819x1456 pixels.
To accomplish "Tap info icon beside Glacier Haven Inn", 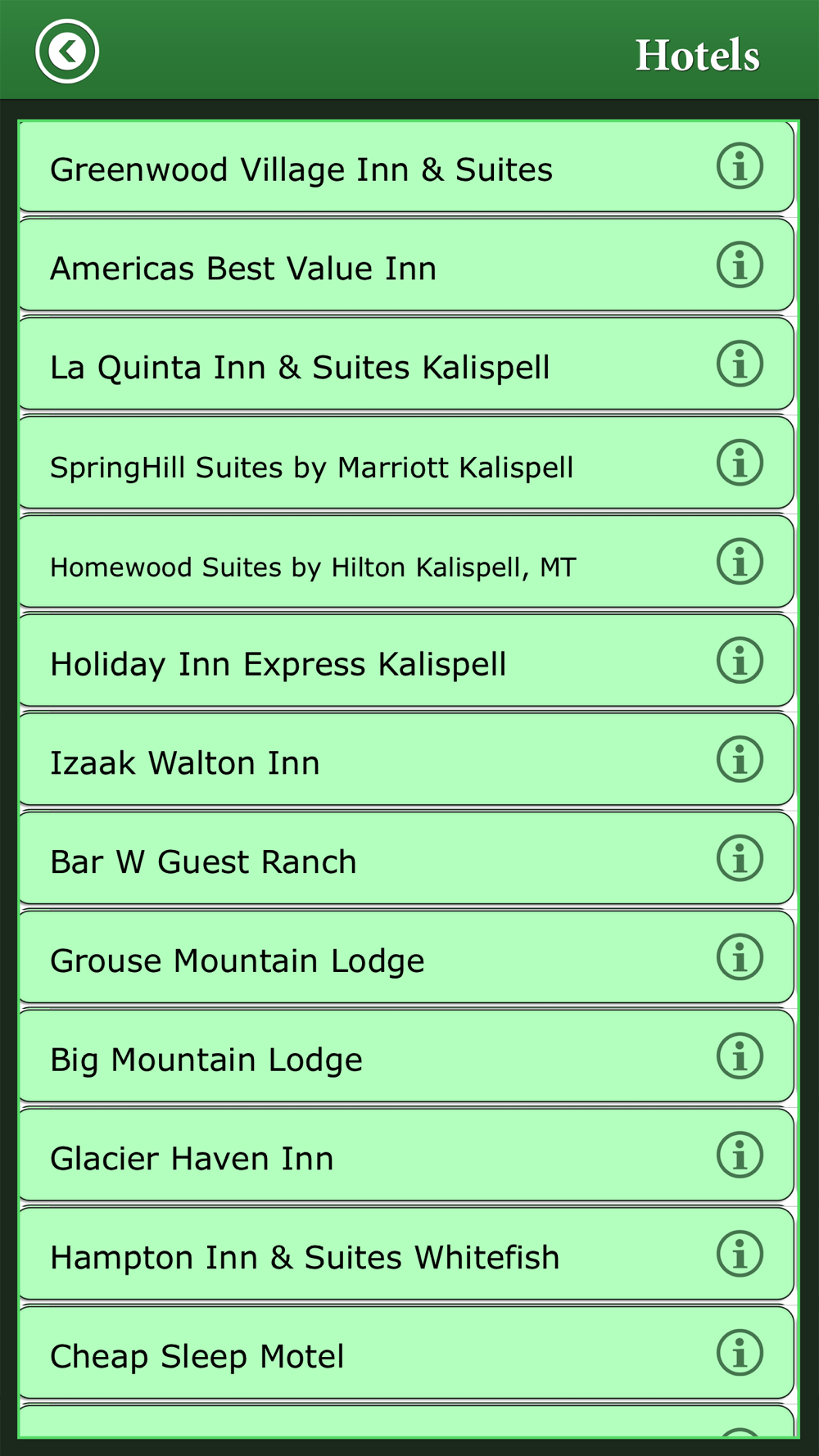I will [740, 1155].
